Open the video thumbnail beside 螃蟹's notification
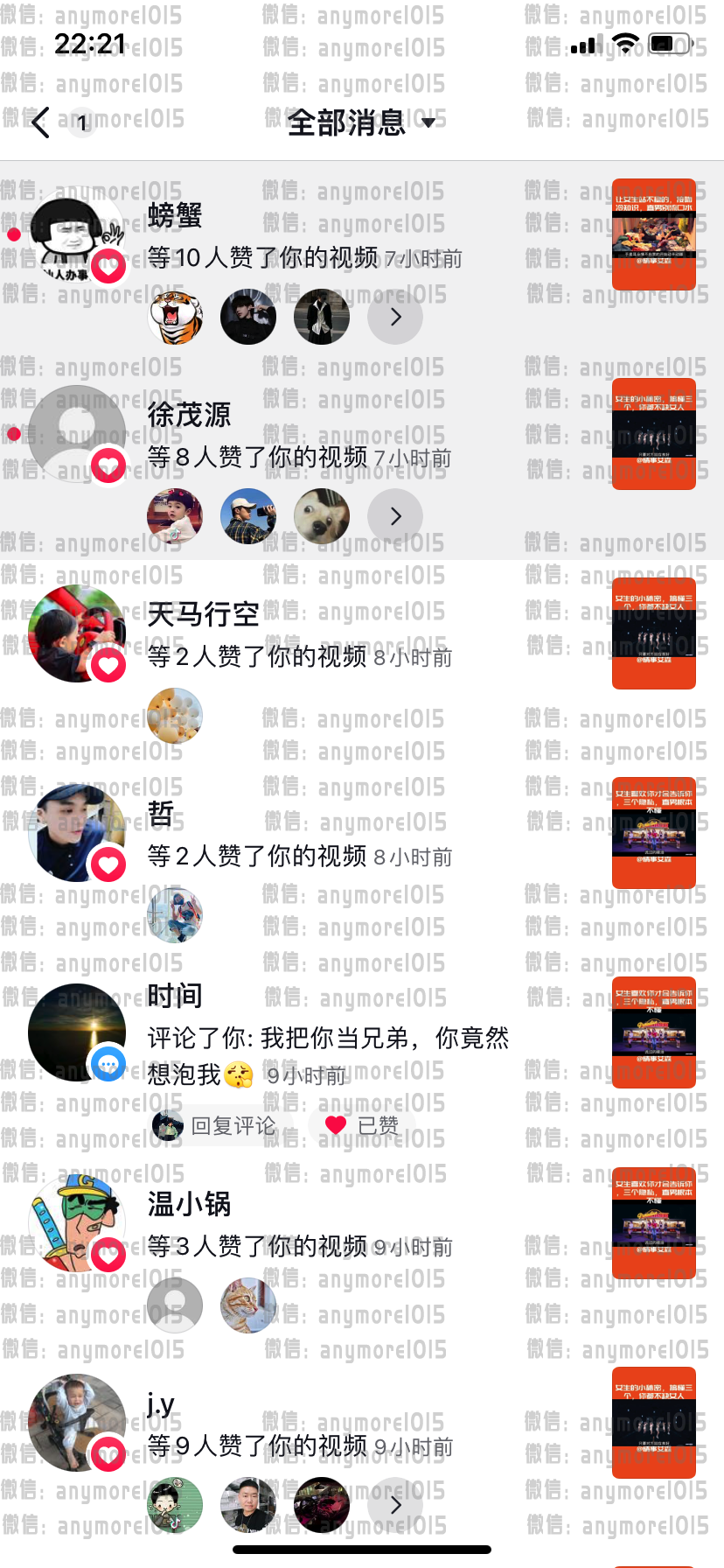The height and width of the screenshot is (1568, 724). click(654, 234)
